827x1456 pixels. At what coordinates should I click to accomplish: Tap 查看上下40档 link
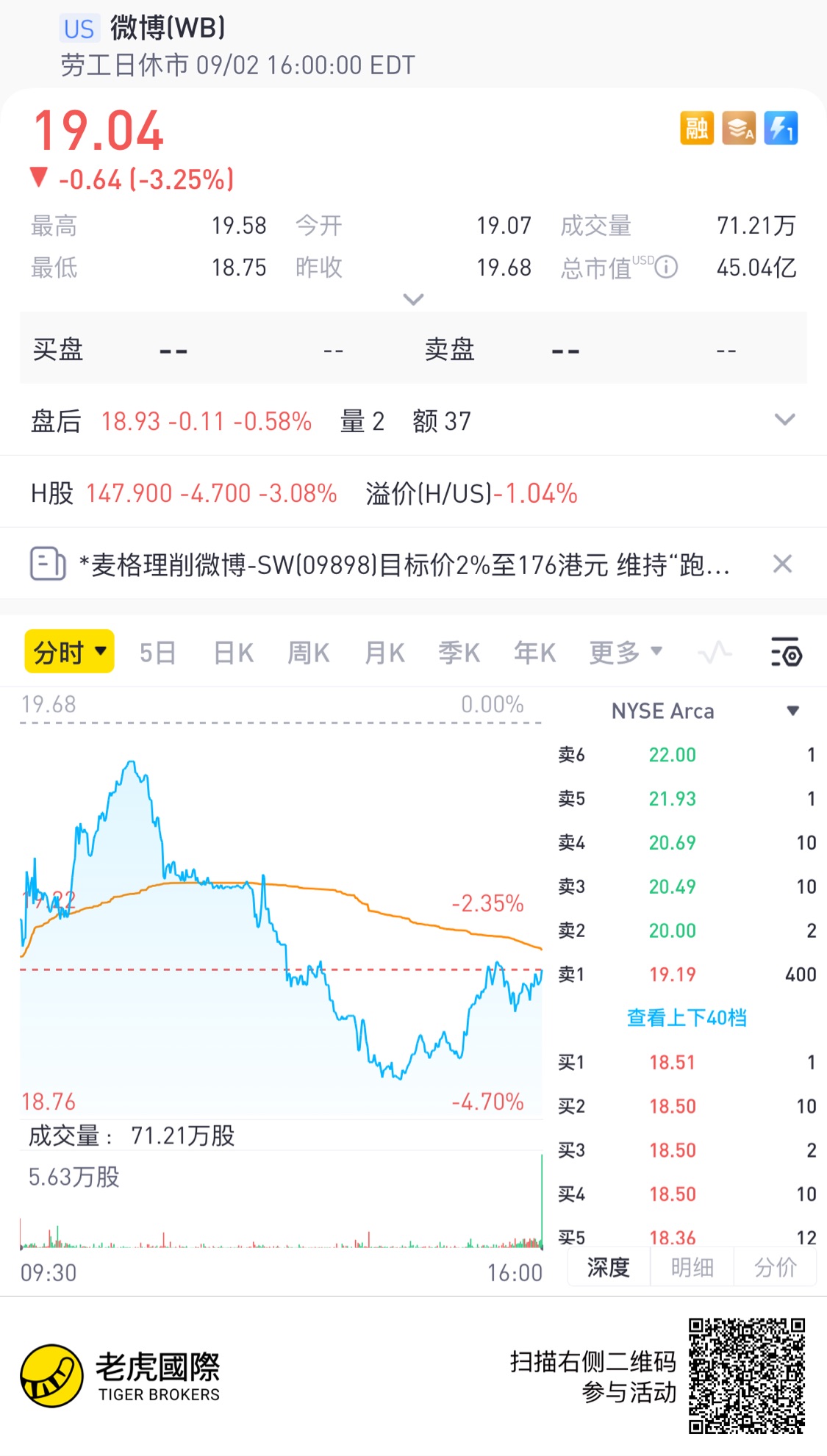(x=686, y=1018)
